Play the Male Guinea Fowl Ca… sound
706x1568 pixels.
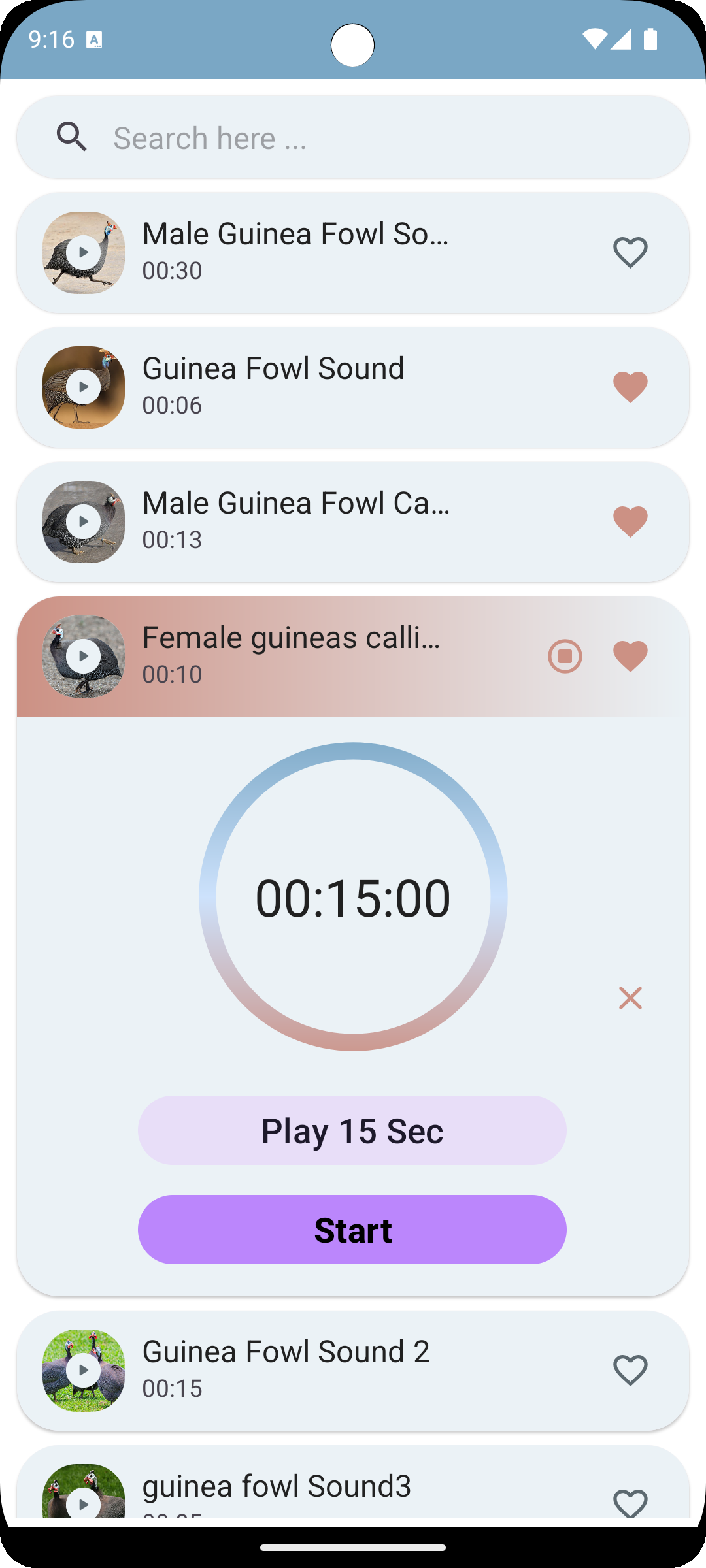[84, 522]
